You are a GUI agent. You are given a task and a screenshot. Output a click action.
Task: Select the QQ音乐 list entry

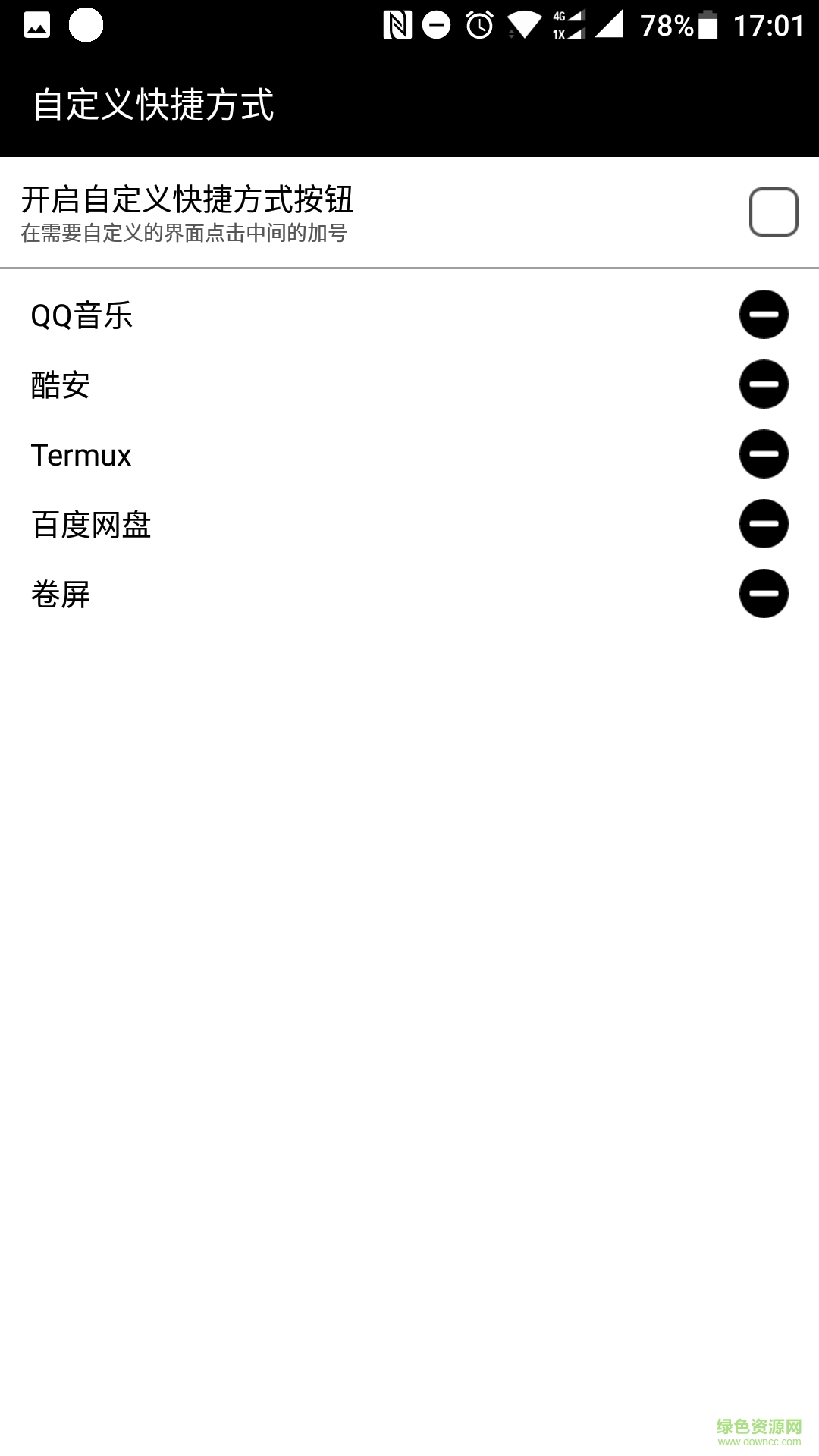pyautogui.click(x=81, y=317)
